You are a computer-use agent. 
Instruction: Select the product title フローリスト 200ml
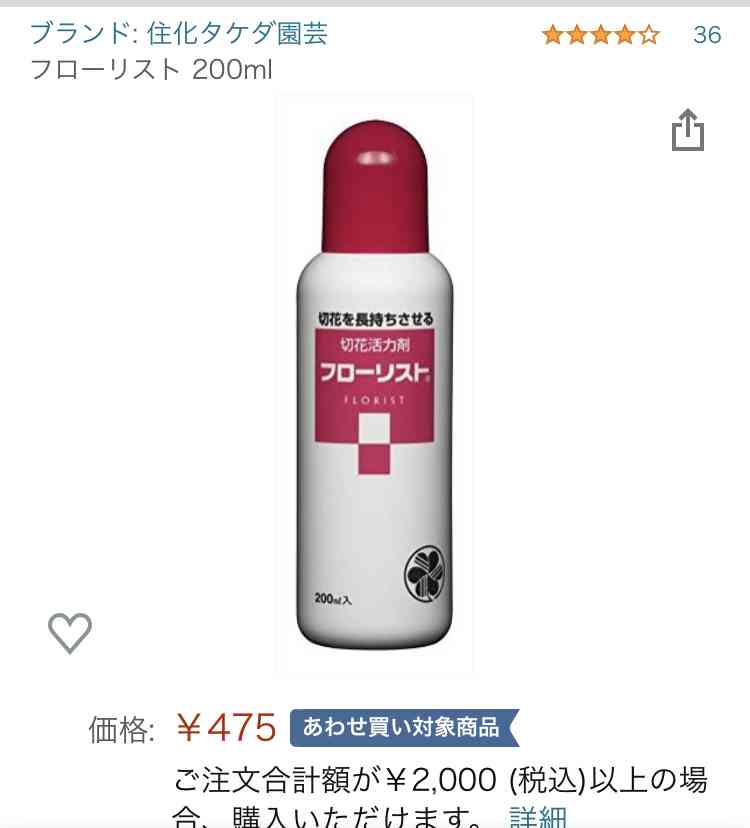(150, 66)
